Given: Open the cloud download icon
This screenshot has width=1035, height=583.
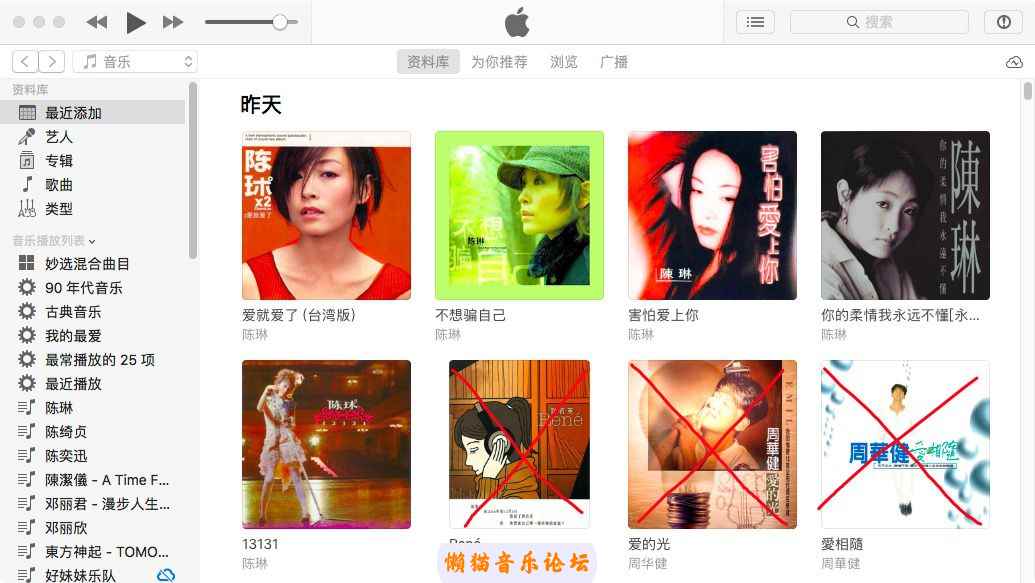Looking at the screenshot, I should pyautogui.click(x=1014, y=62).
